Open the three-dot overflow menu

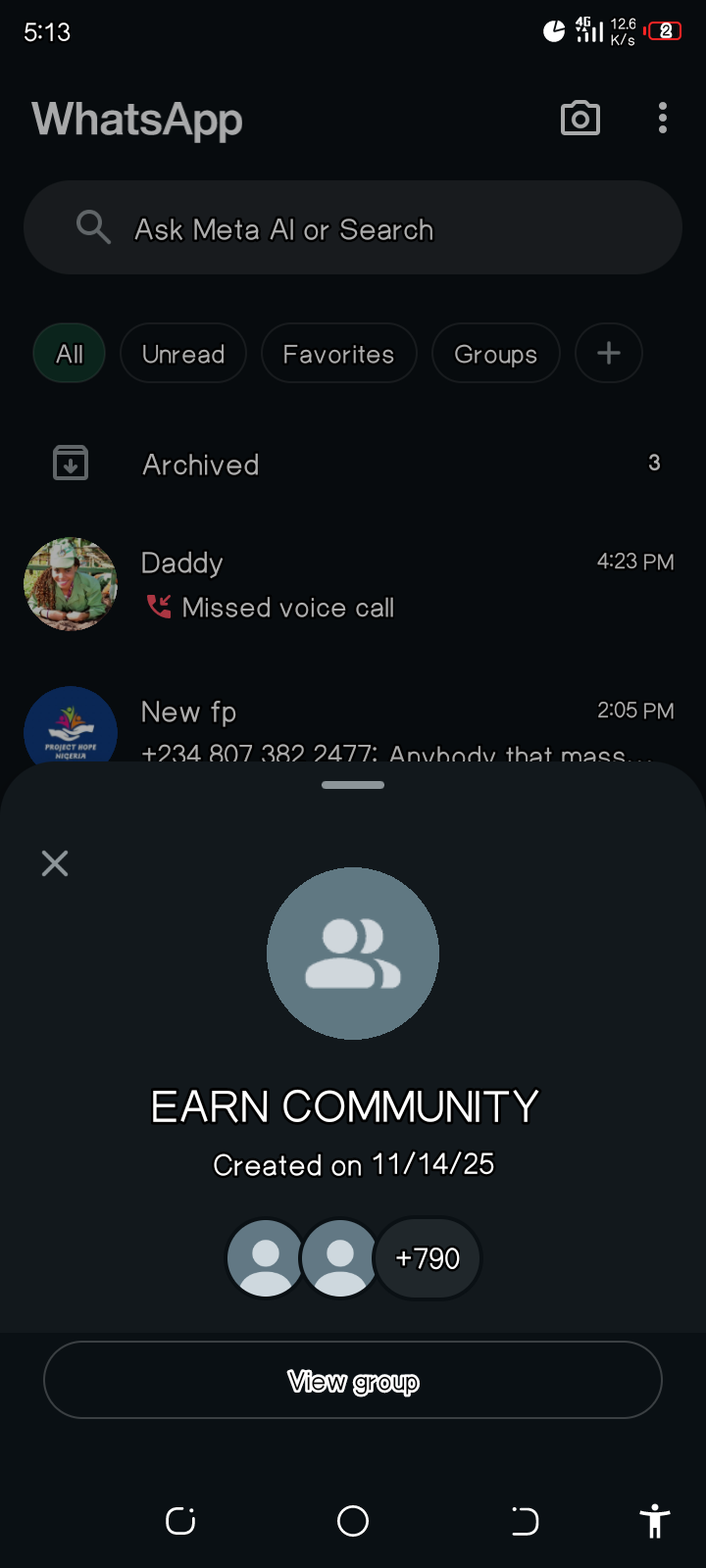[x=663, y=119]
